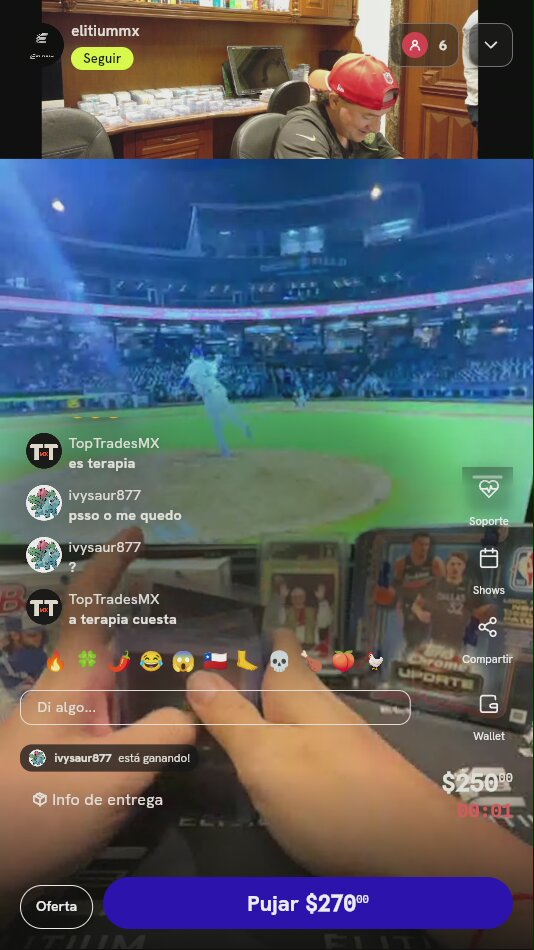The height and width of the screenshot is (950, 534).
Task: Open the elitiummx profile avatar
Action: pyautogui.click(x=41, y=44)
